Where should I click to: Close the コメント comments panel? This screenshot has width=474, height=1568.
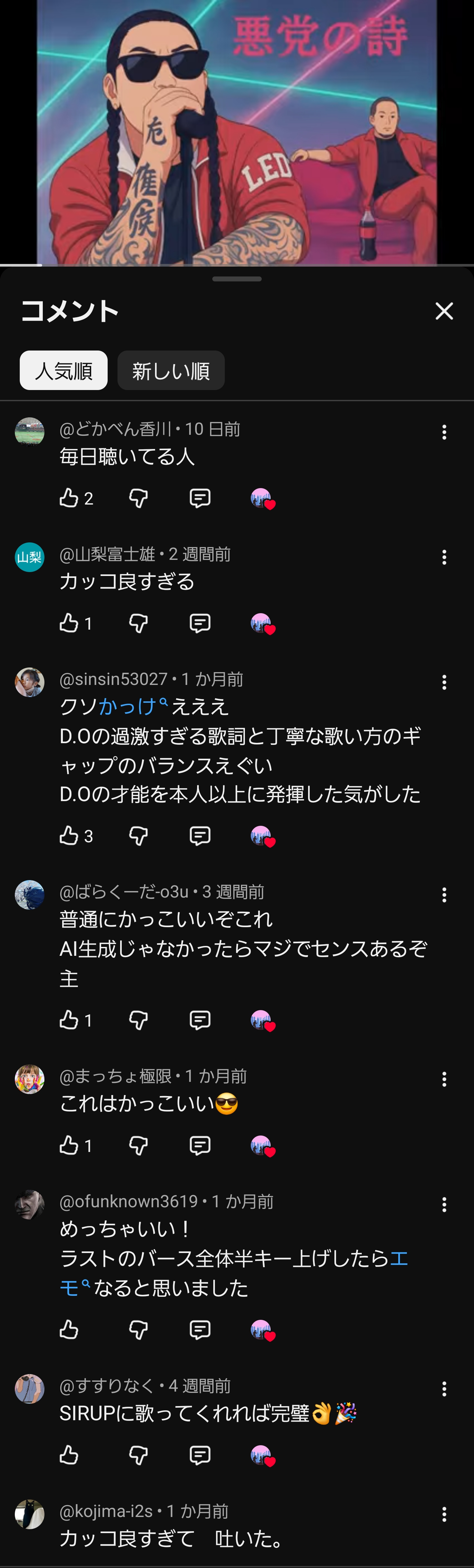coord(444,311)
